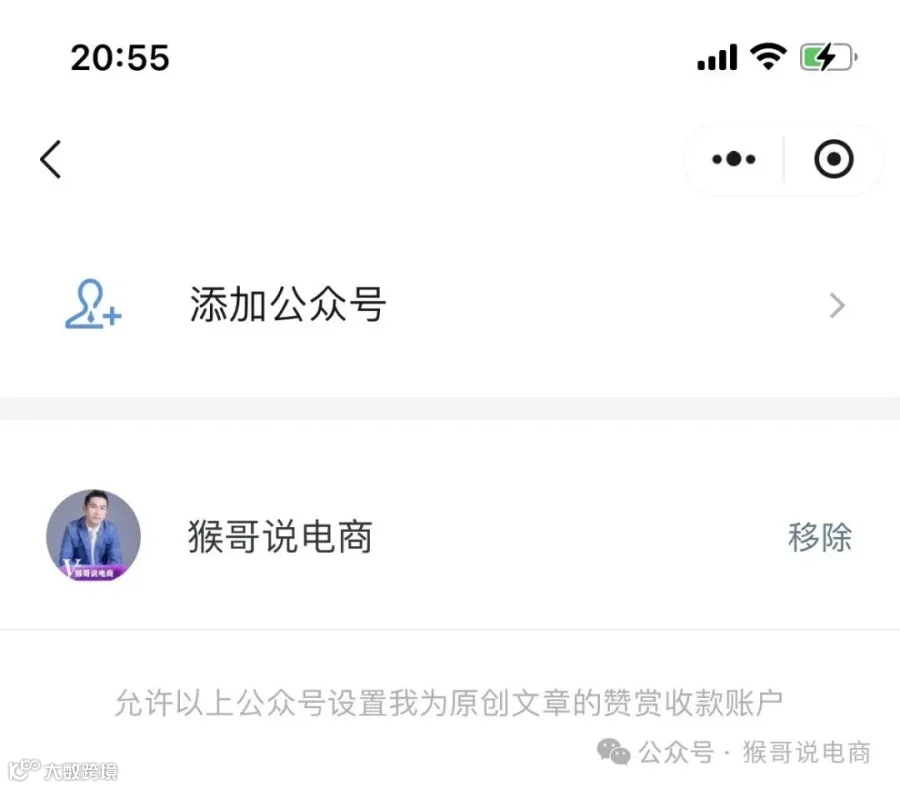Screen dimensions: 900x788
Task: Close the mini program via circle icon
Action: pyautogui.click(x=833, y=159)
